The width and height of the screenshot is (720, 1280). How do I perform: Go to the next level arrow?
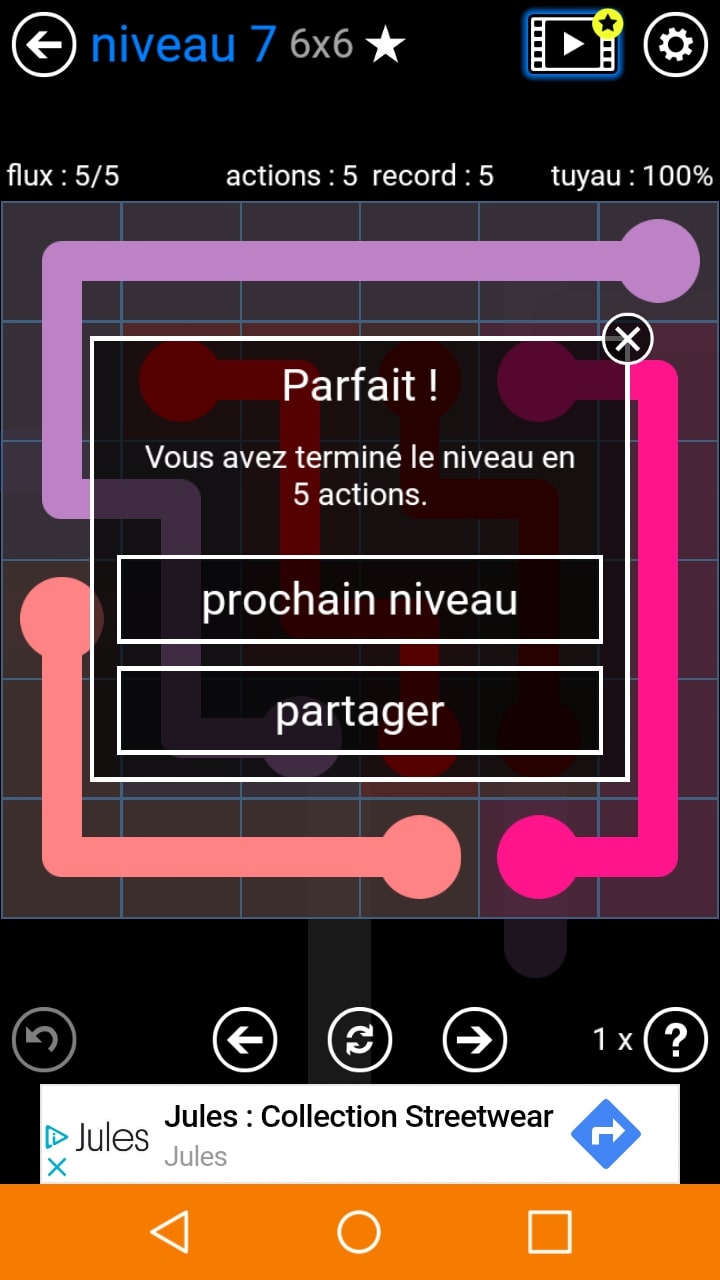click(475, 1040)
